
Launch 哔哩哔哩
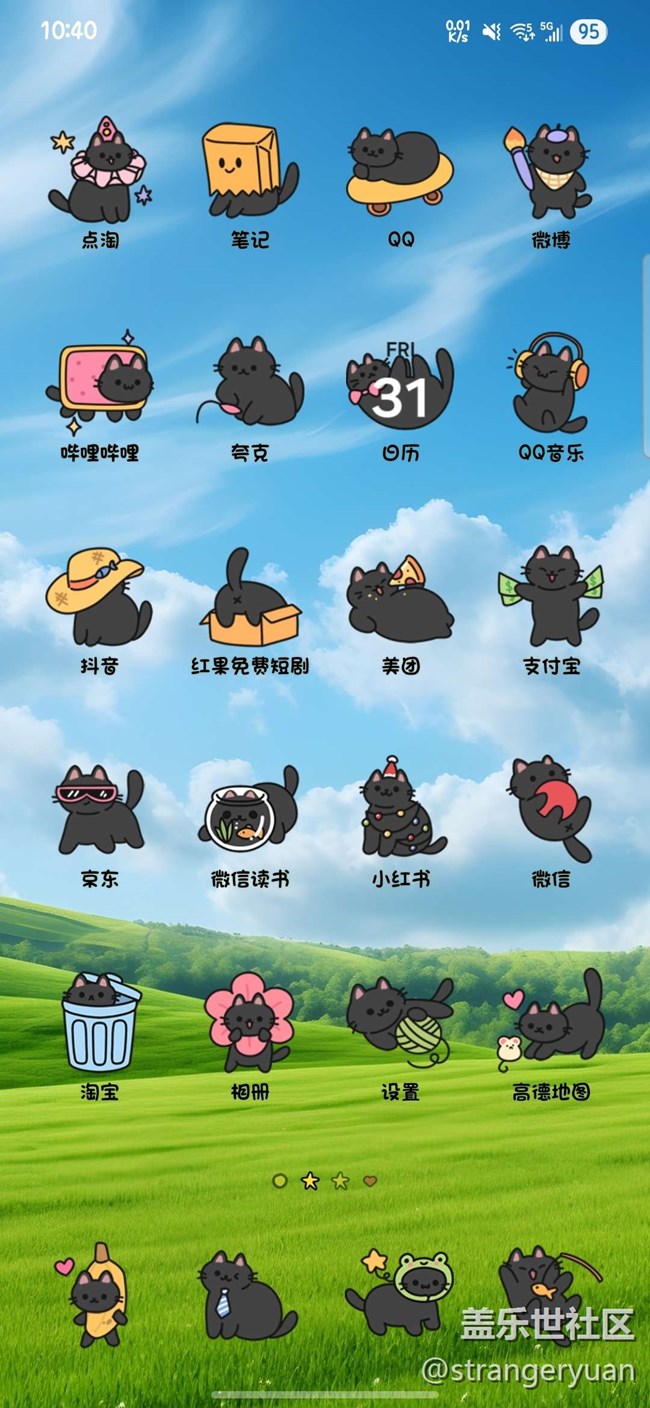[100, 386]
